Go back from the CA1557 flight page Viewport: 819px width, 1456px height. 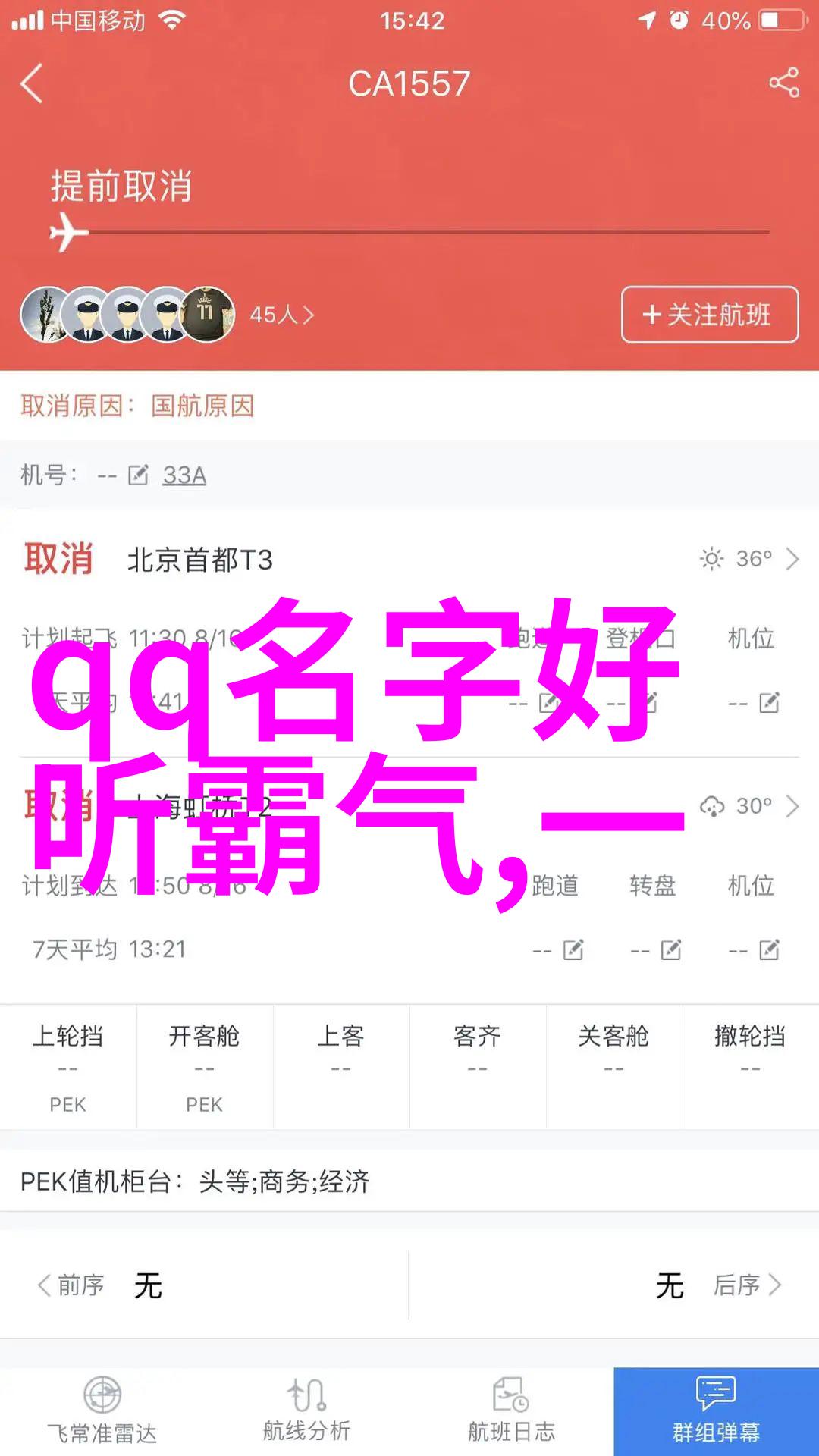[x=32, y=83]
